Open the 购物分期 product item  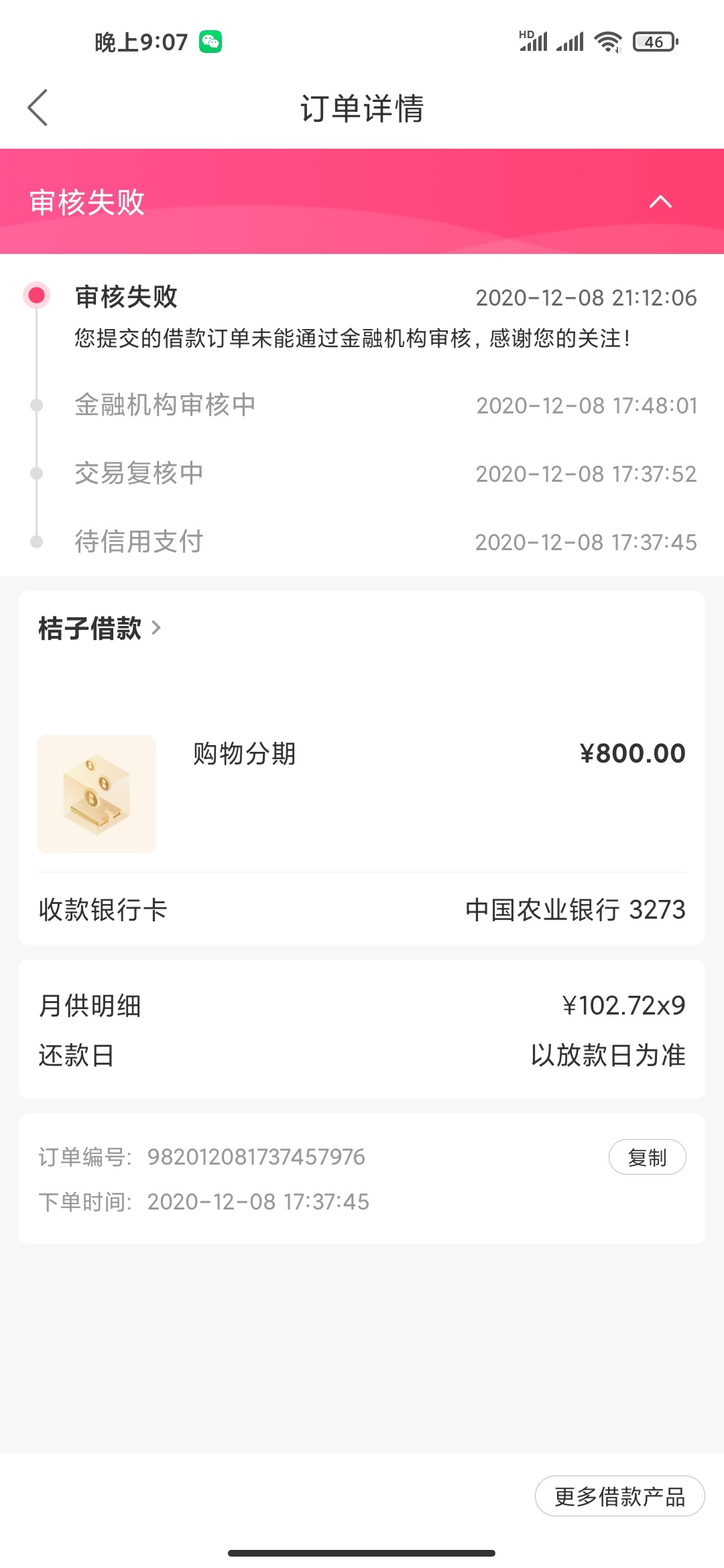tap(362, 793)
